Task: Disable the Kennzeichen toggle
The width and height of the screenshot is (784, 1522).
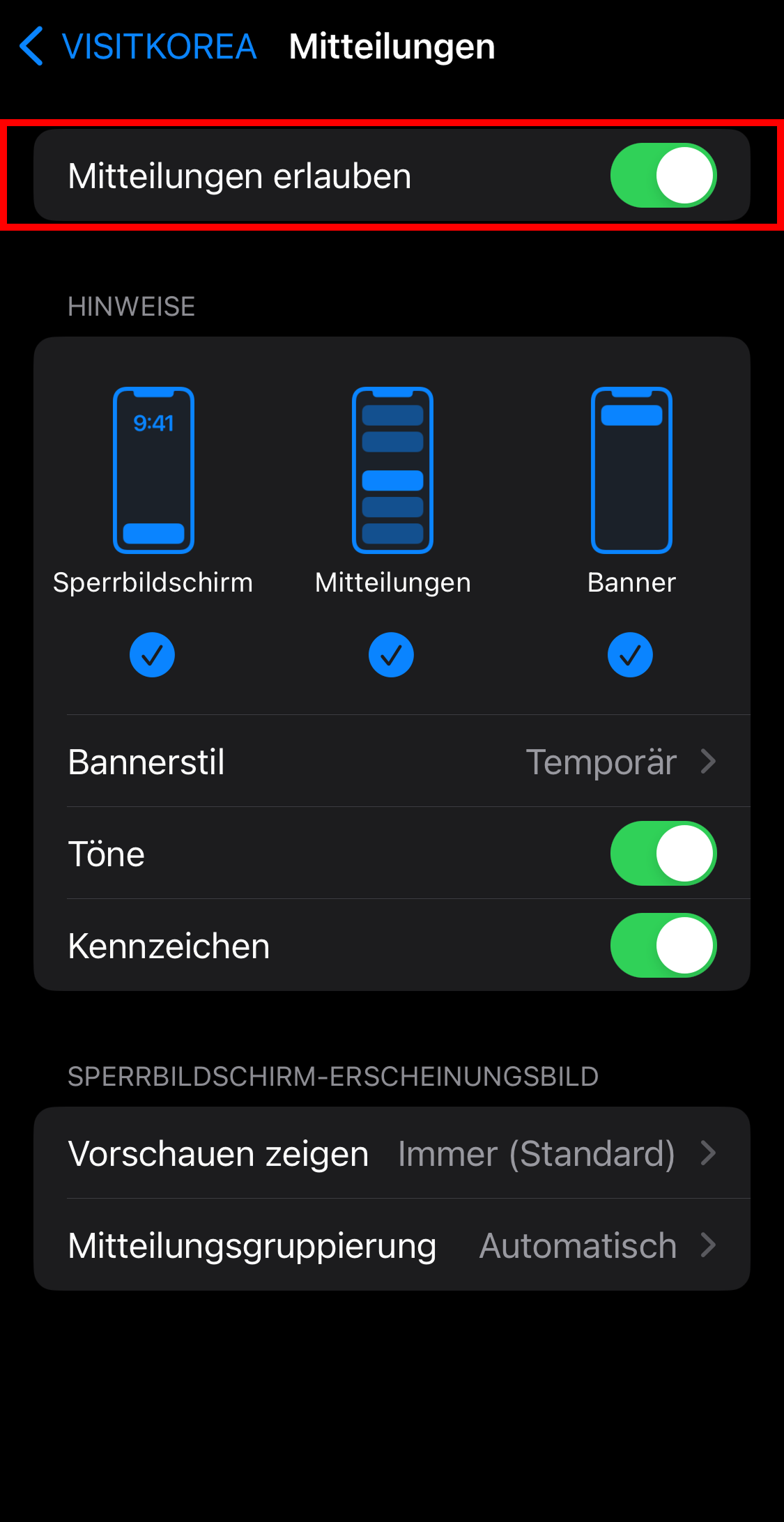Action: [663, 945]
